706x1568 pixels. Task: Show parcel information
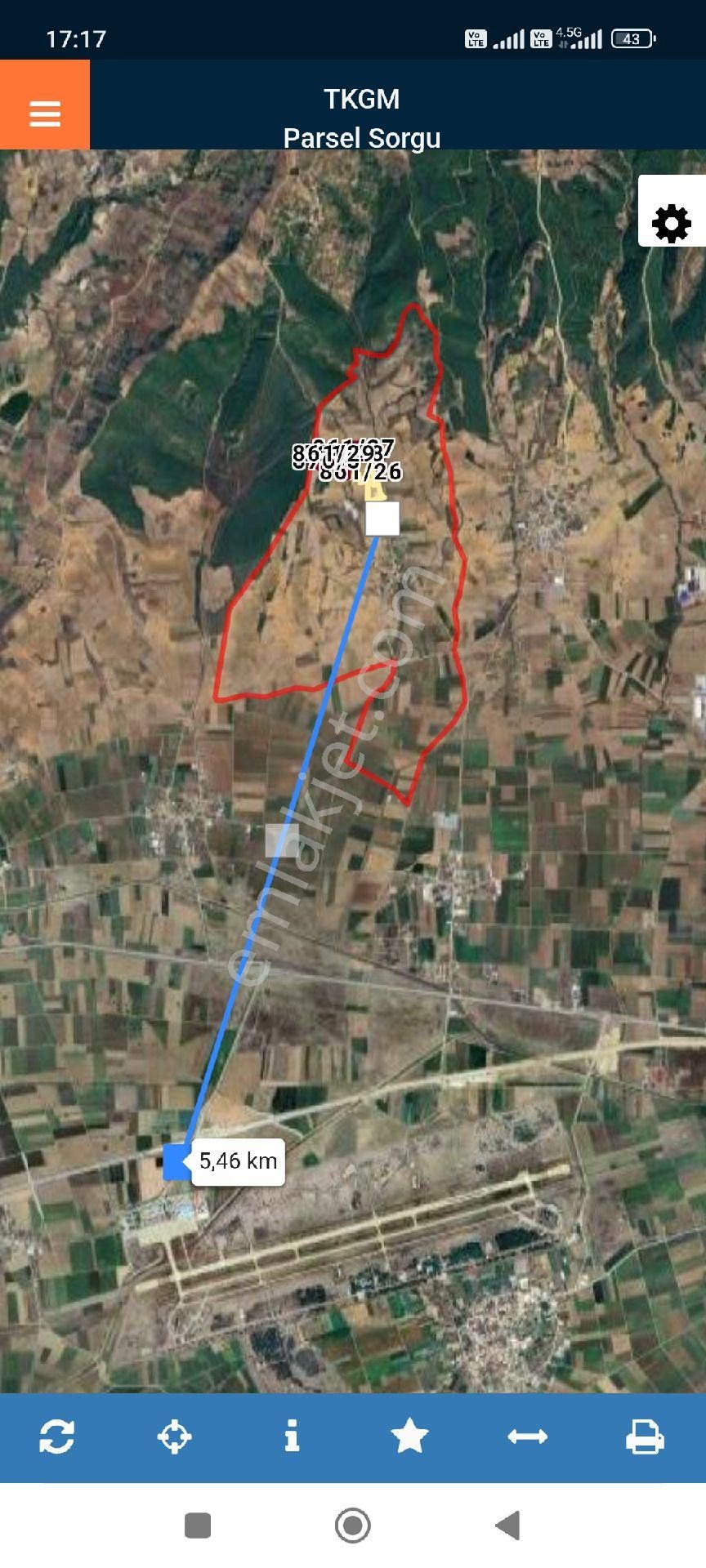[x=292, y=1436]
